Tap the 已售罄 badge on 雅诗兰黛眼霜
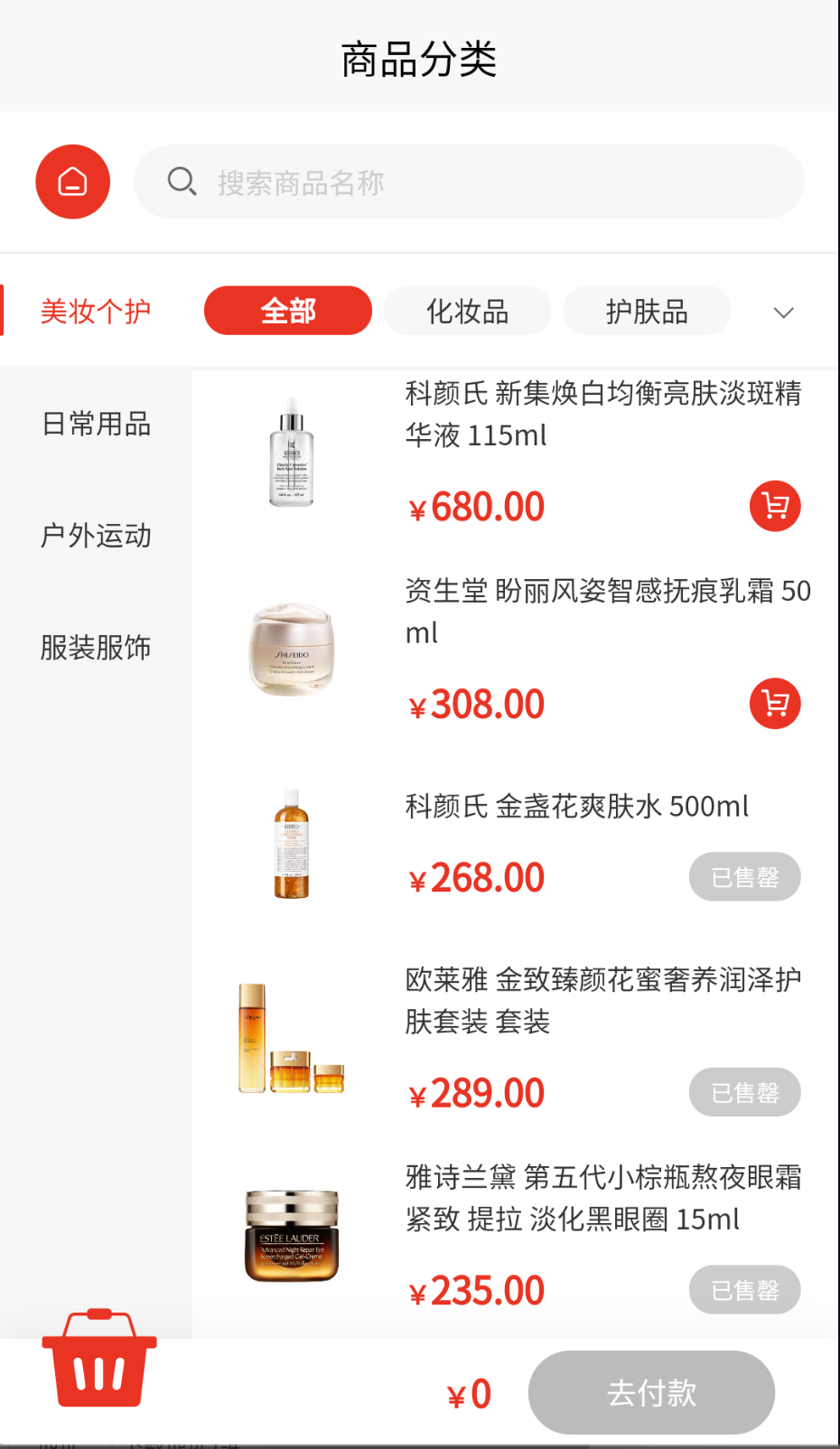840x1449 pixels. pyautogui.click(x=744, y=1290)
